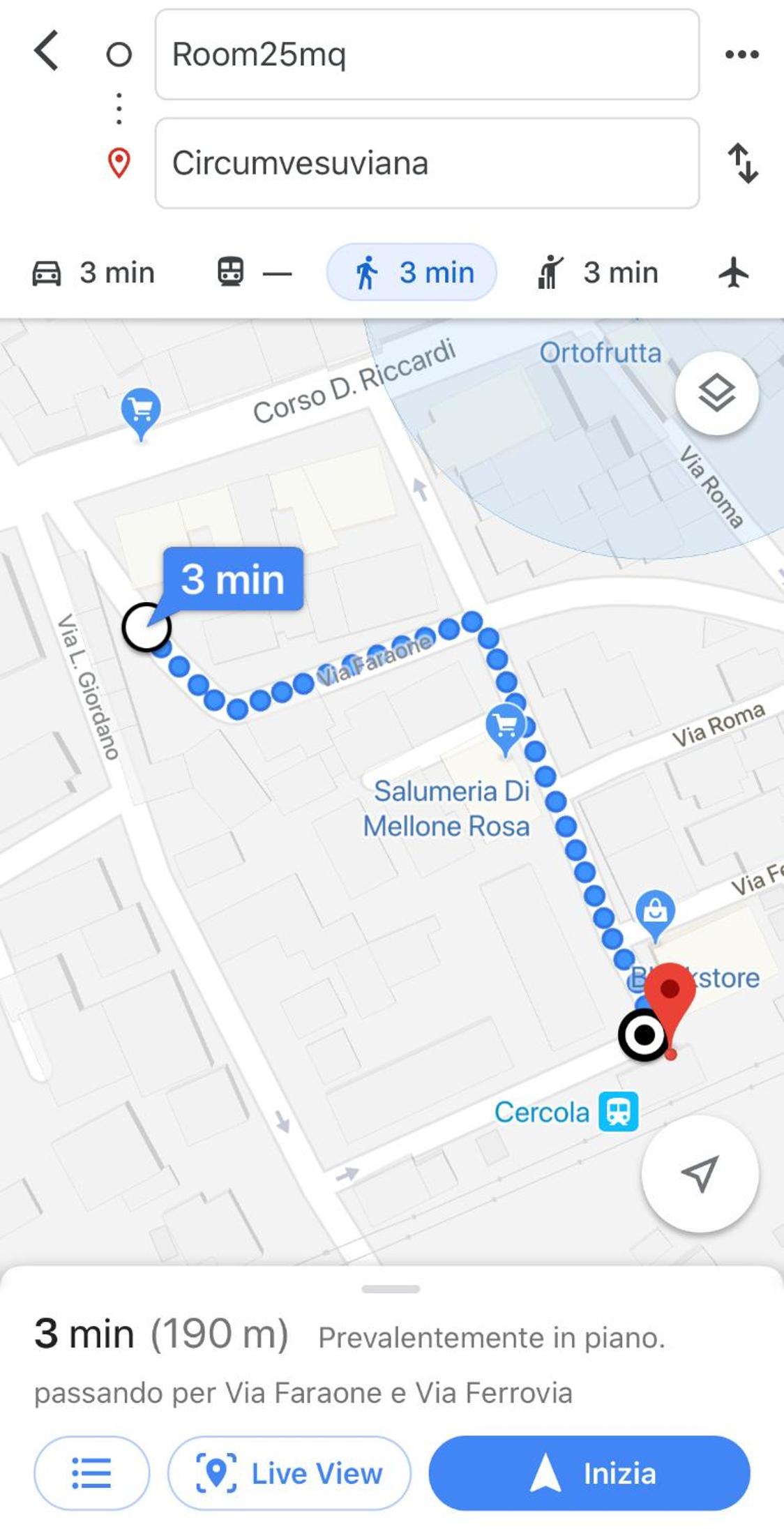Tap the Ortofrutta place label

600,353
